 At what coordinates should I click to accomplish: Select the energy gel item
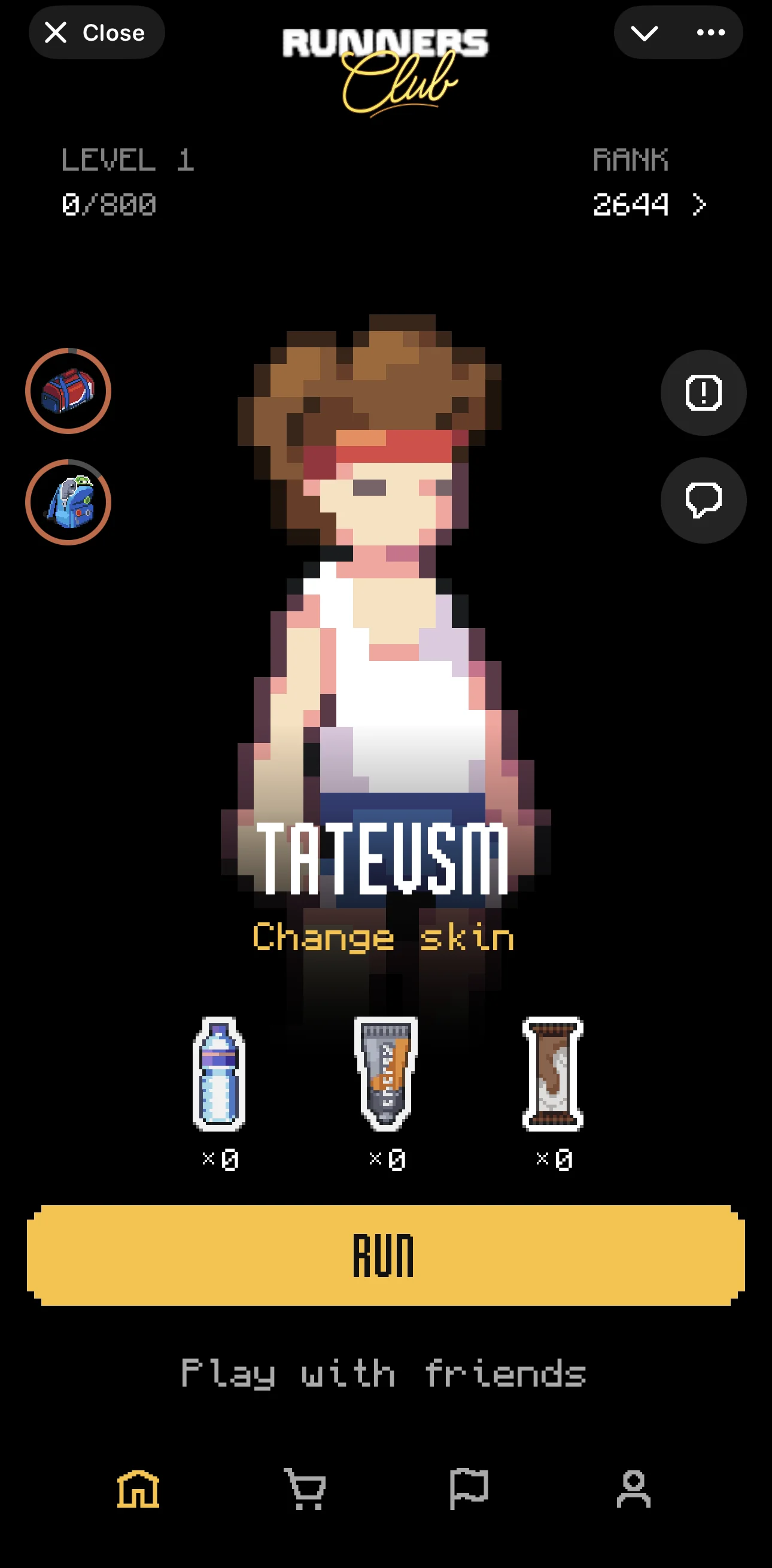(x=385, y=1073)
